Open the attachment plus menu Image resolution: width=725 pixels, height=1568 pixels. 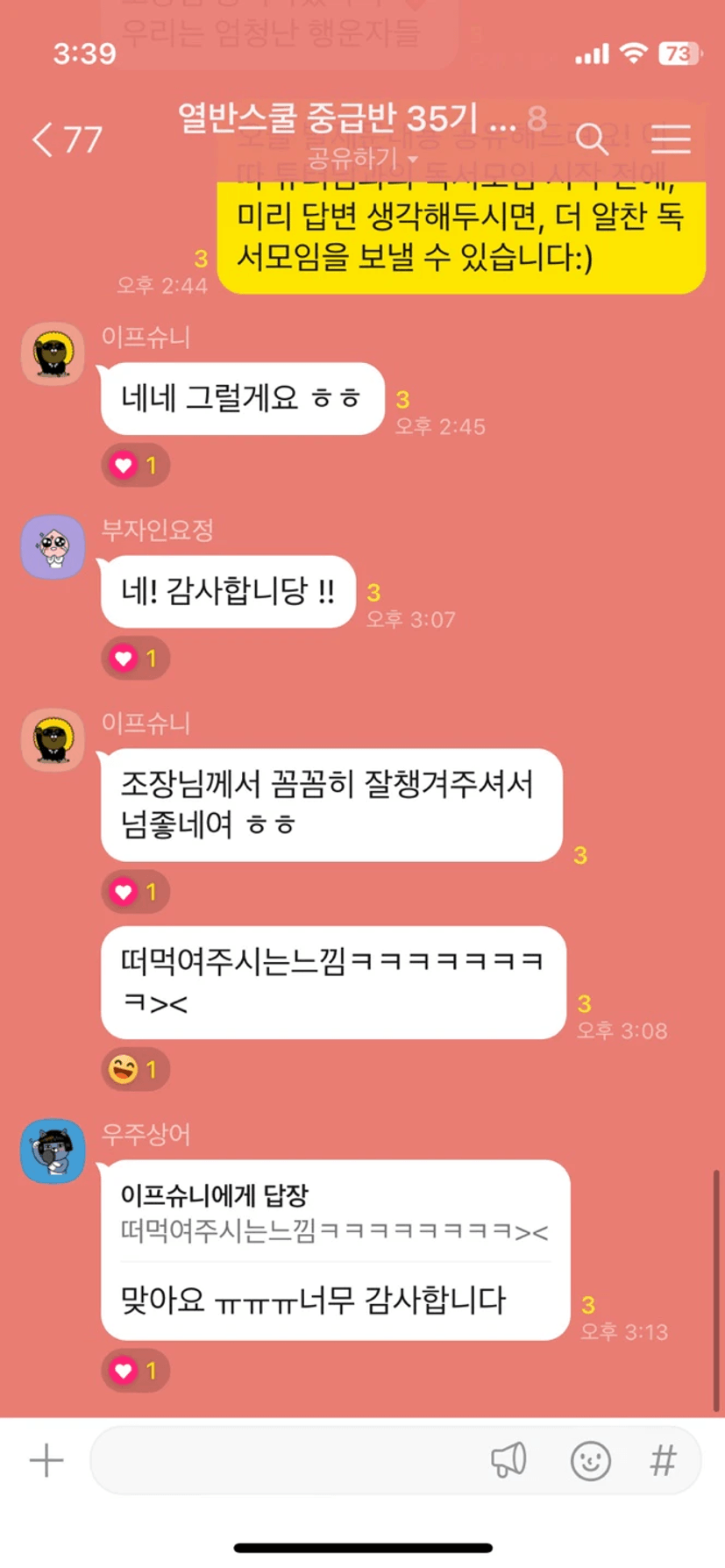pos(46,1461)
